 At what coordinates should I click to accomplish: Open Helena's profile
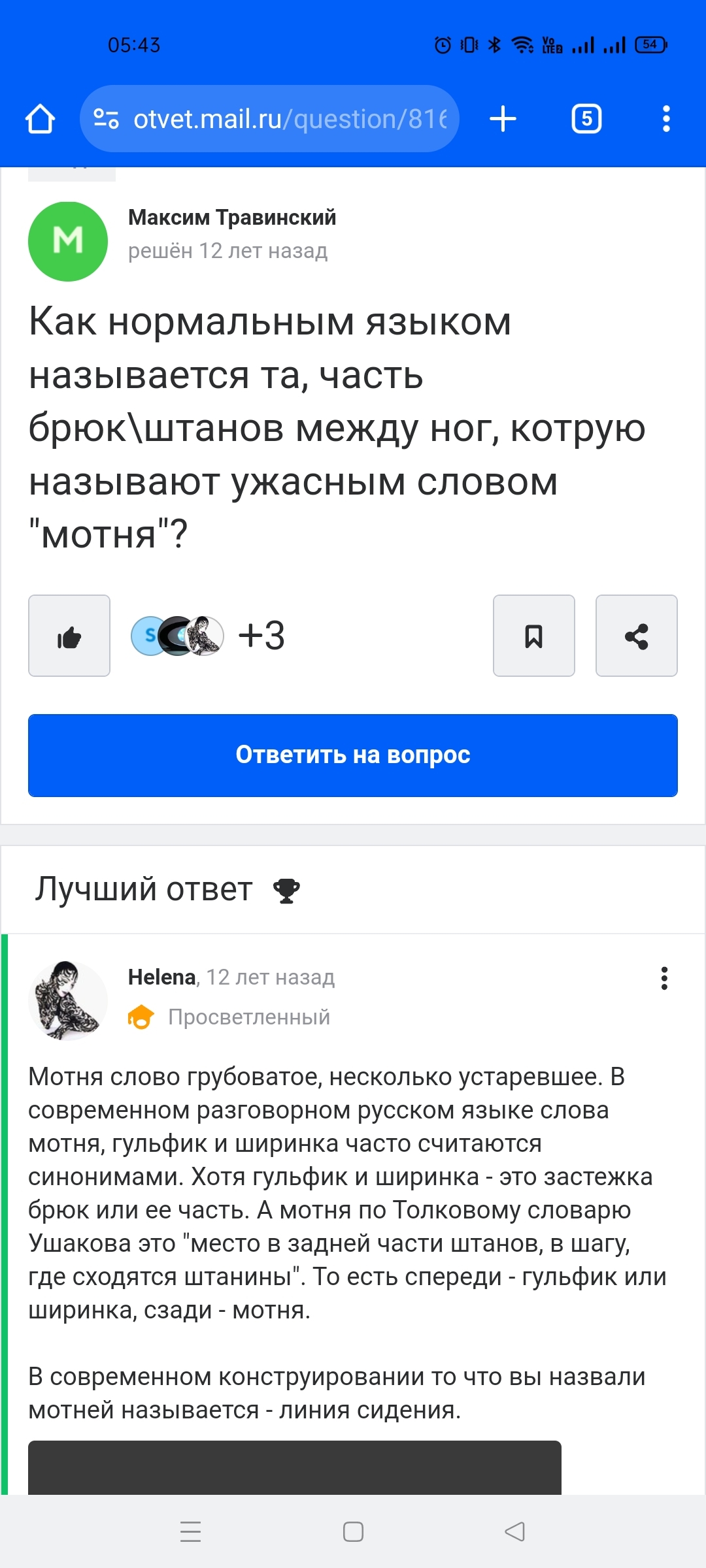161,977
